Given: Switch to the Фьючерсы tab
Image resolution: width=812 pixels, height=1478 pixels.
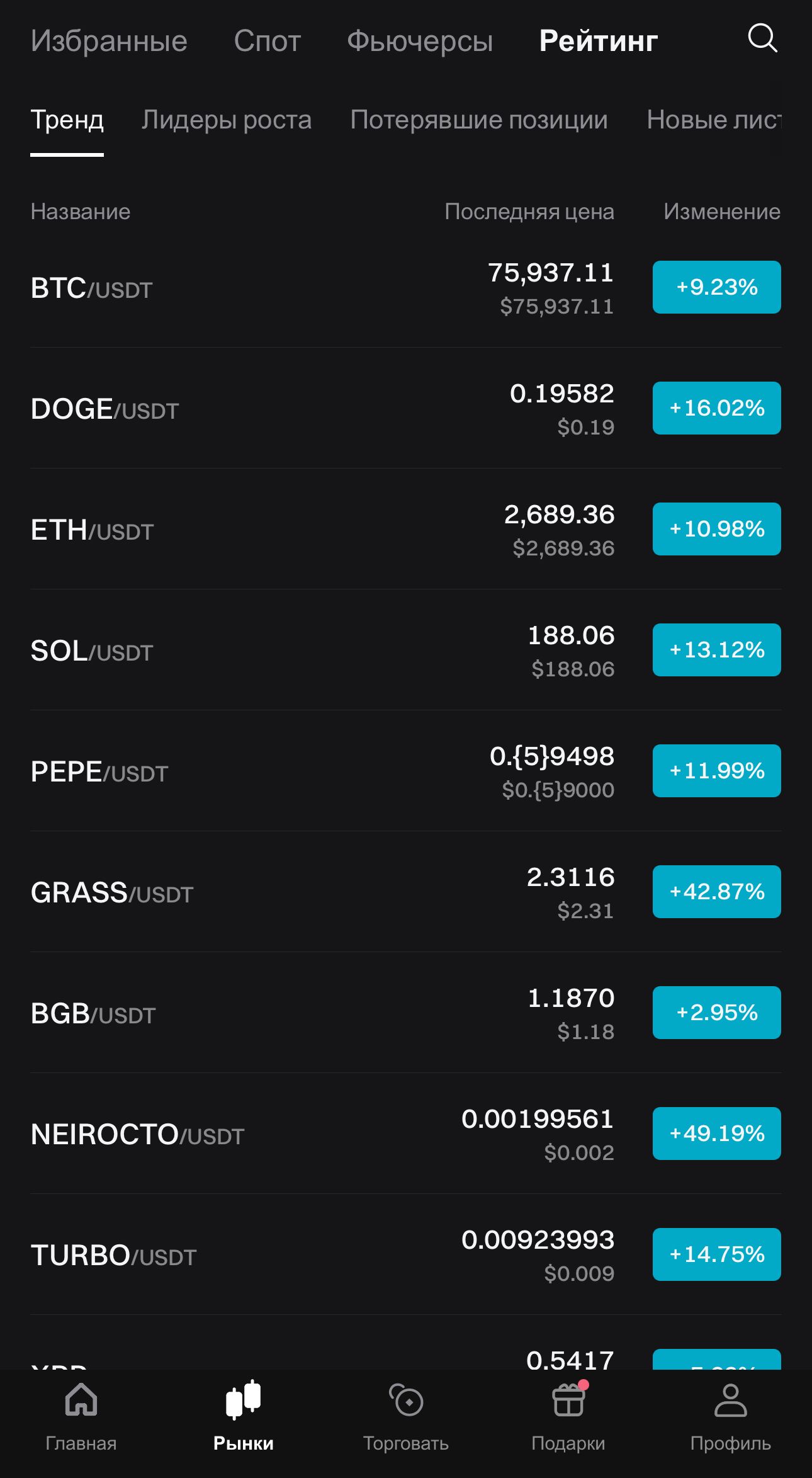Looking at the screenshot, I should (x=420, y=40).
